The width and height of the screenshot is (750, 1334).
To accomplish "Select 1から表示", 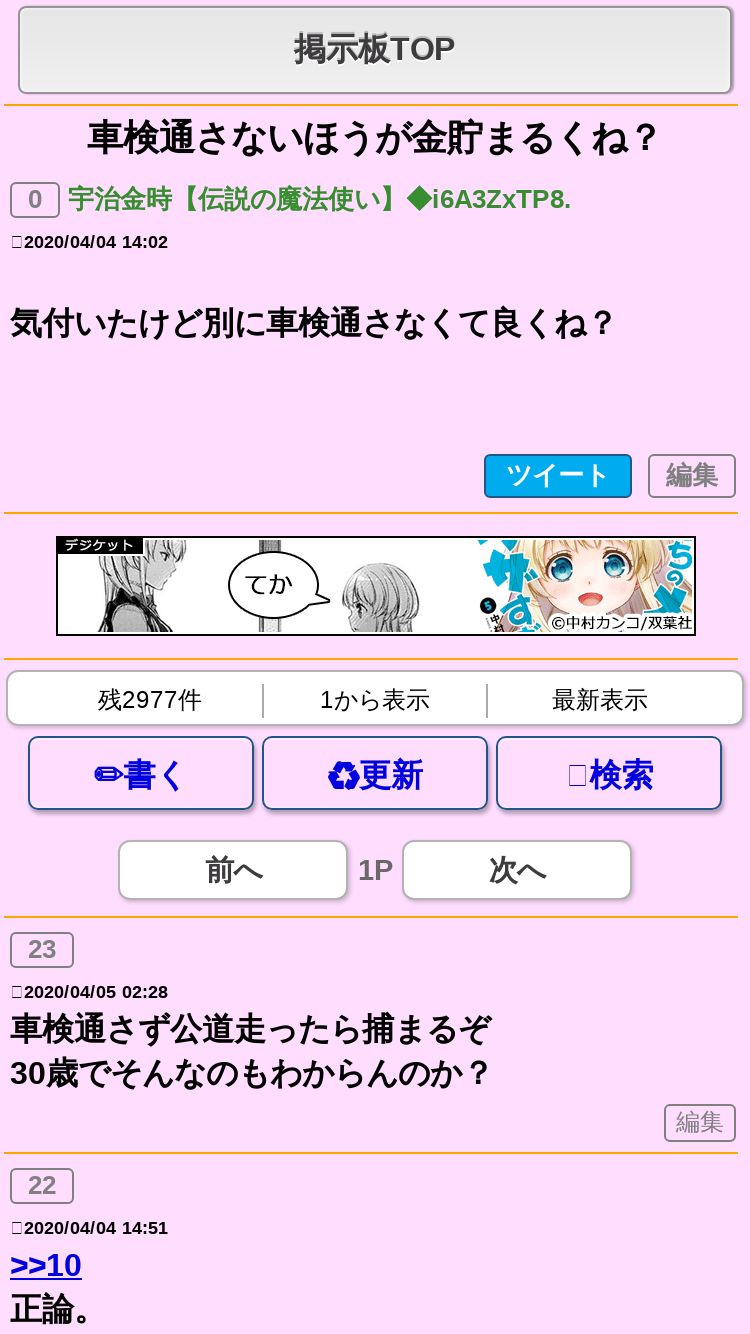I will [375, 700].
